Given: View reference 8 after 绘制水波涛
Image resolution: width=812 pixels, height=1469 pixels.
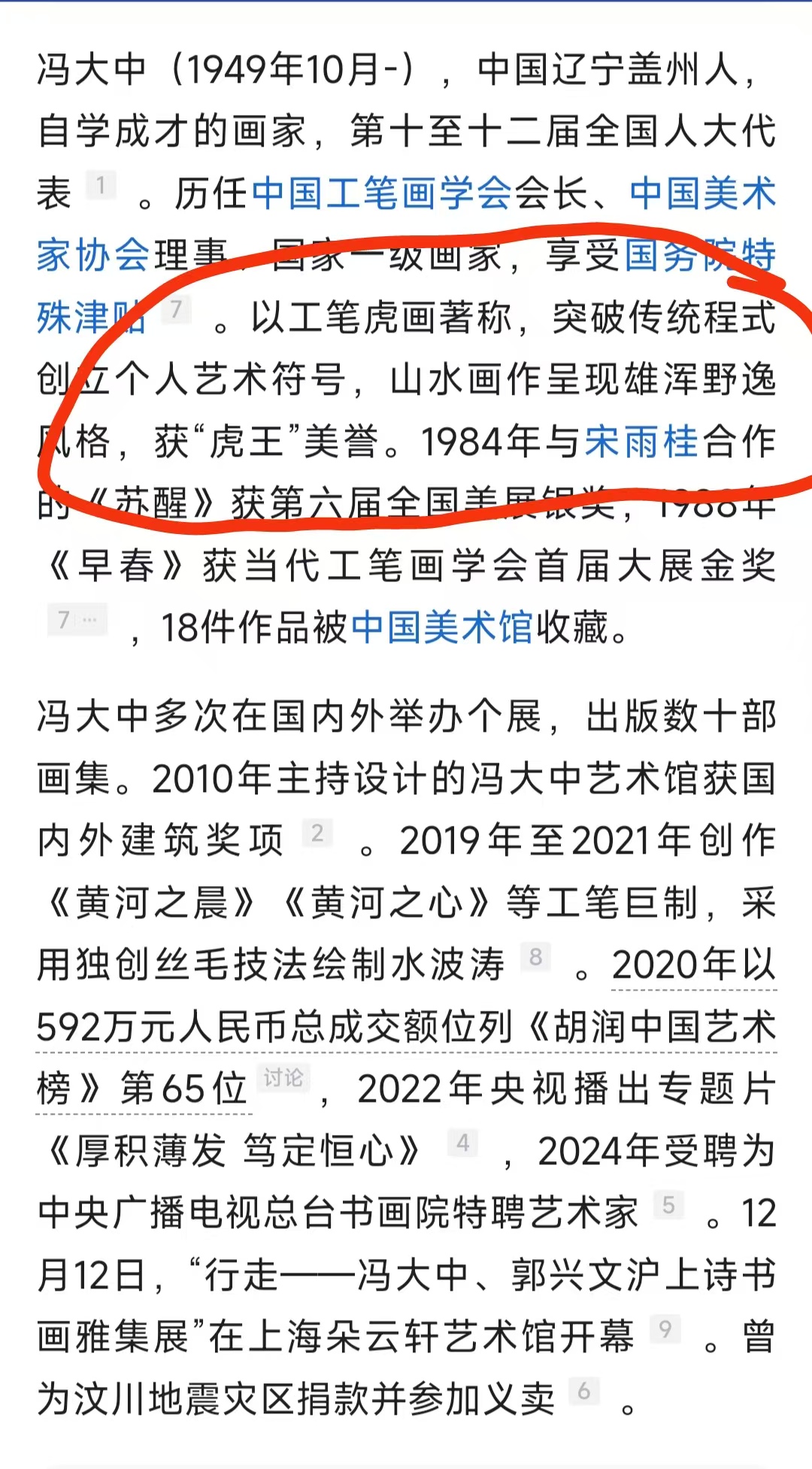Looking at the screenshot, I should [x=535, y=957].
